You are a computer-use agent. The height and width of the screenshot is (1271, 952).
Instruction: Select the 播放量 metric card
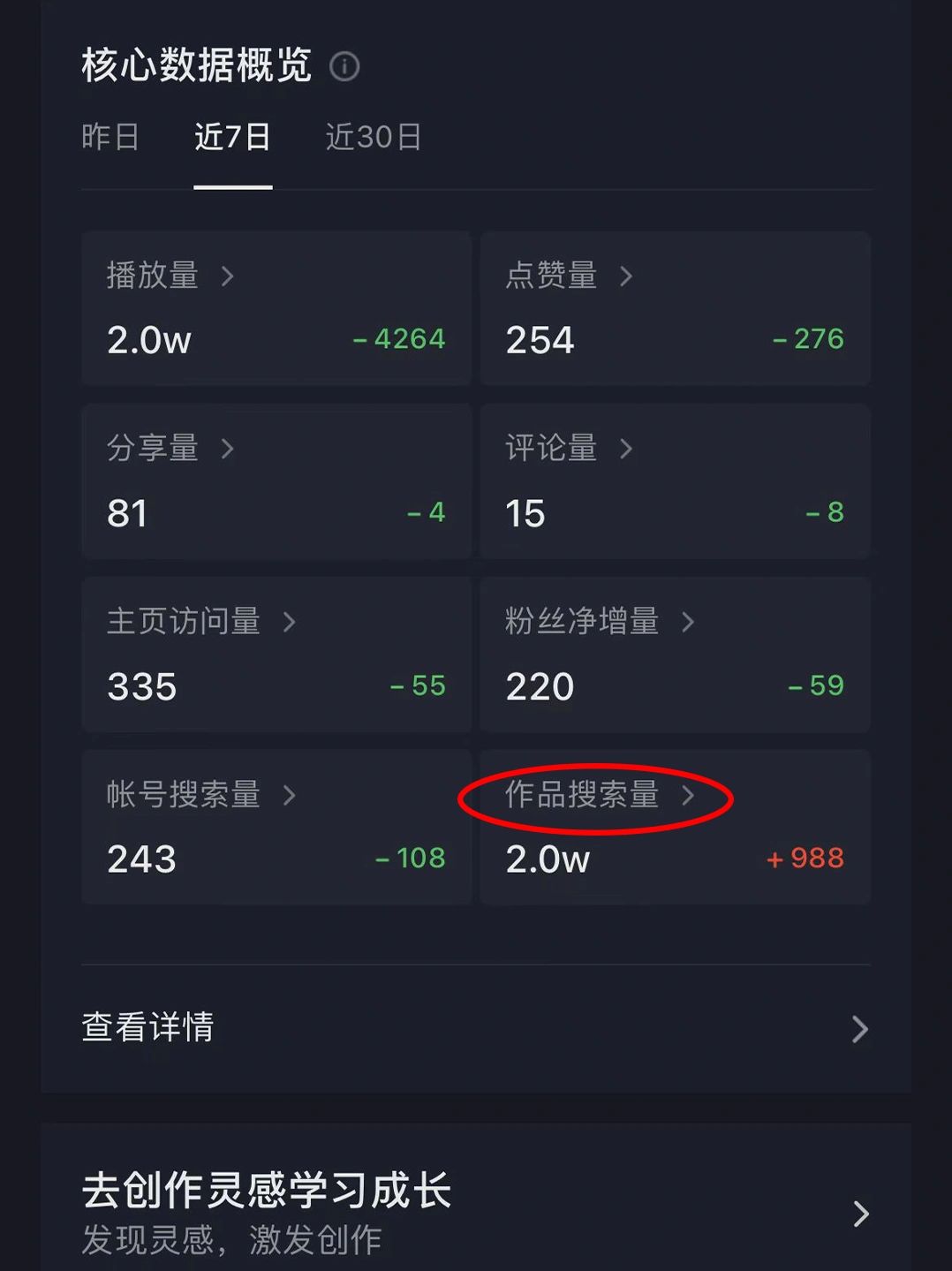coord(276,307)
